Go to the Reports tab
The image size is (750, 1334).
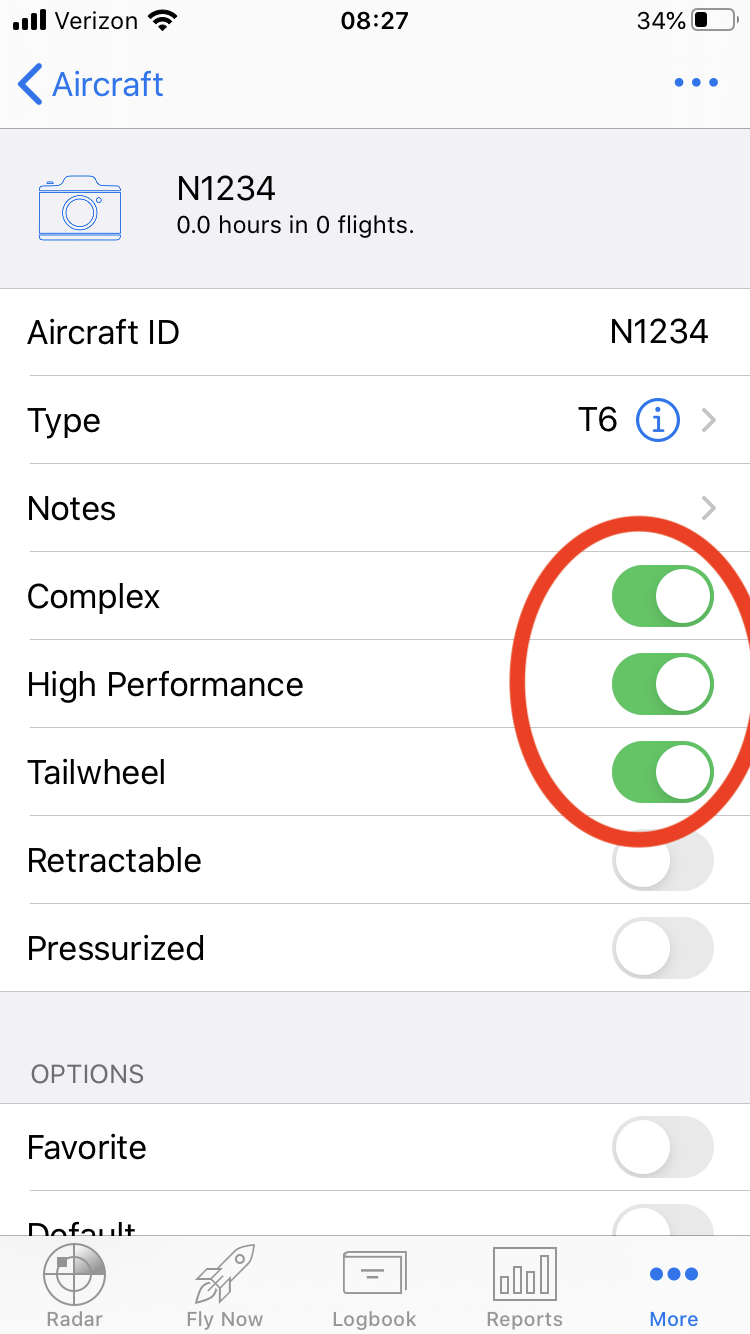tap(525, 1285)
